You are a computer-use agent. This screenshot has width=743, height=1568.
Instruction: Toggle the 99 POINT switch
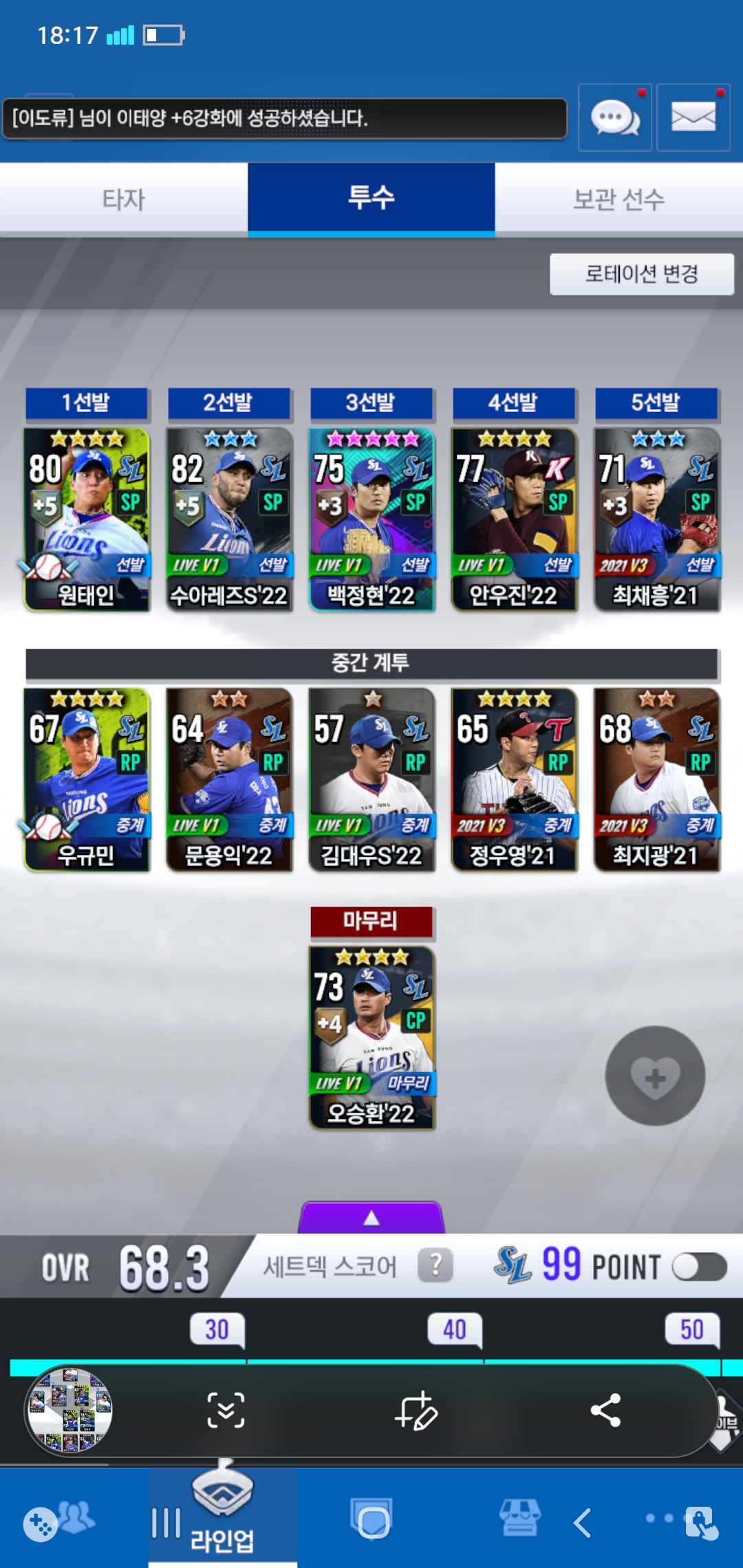coord(699,1267)
